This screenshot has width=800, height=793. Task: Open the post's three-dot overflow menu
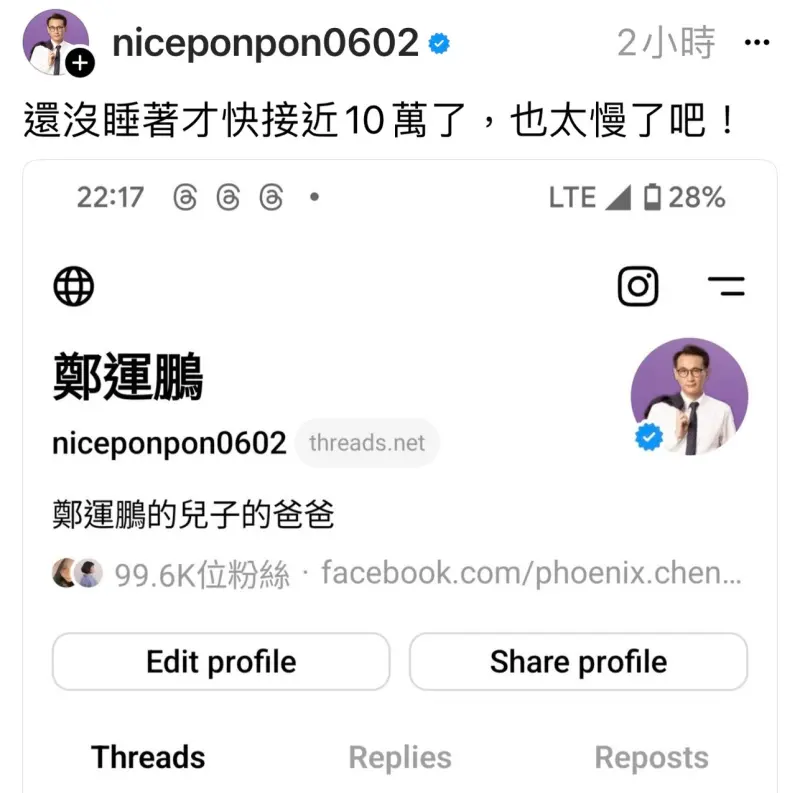(x=757, y=43)
